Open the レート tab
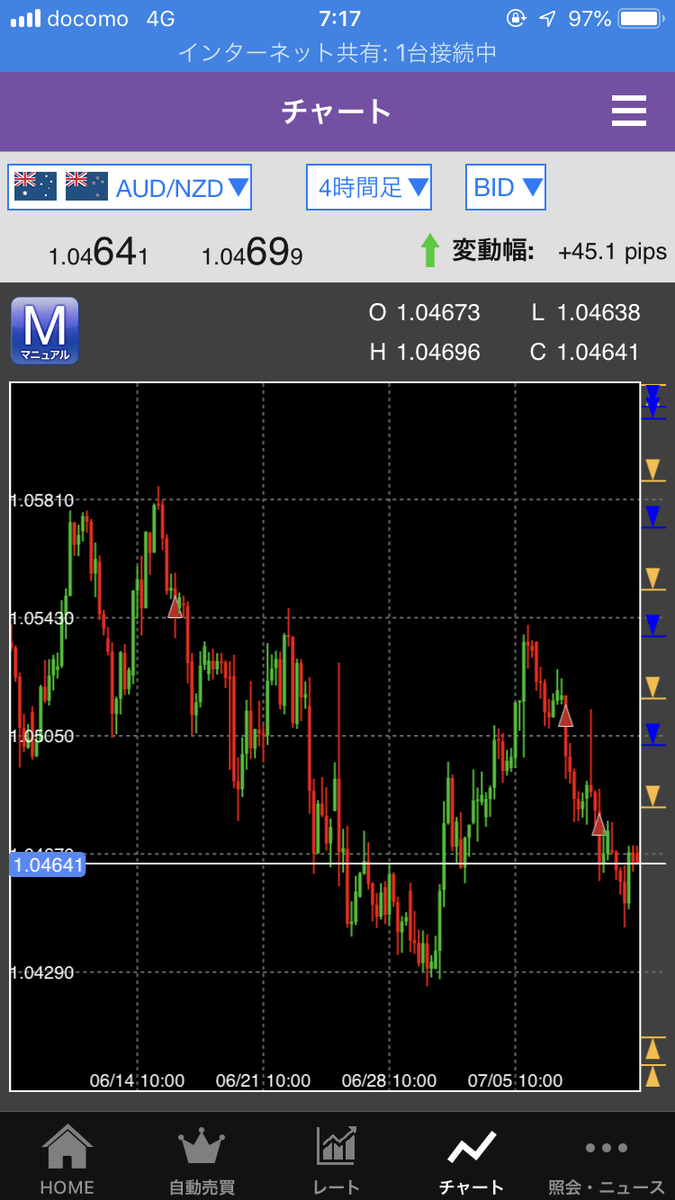 (x=336, y=1160)
